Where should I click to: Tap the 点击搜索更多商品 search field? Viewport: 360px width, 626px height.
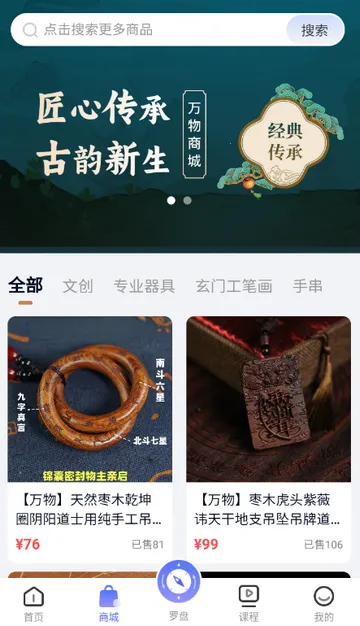pyautogui.click(x=148, y=30)
